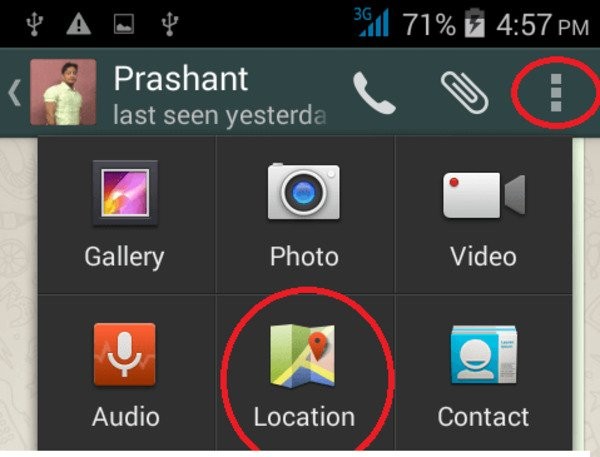Tap the paperclip attach icon
The height and width of the screenshot is (457, 600).
(x=464, y=93)
